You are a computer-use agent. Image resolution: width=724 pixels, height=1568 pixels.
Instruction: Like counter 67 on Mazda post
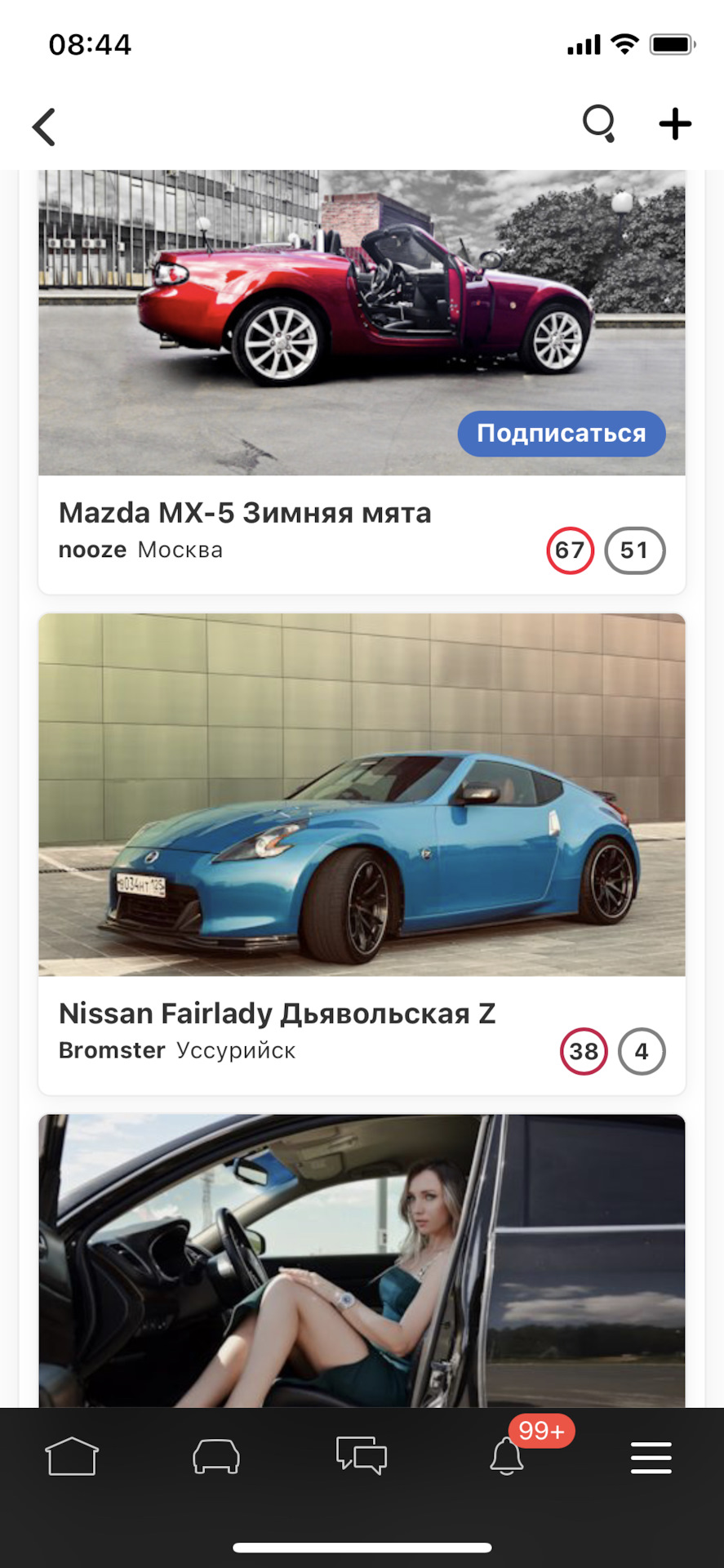tap(570, 550)
